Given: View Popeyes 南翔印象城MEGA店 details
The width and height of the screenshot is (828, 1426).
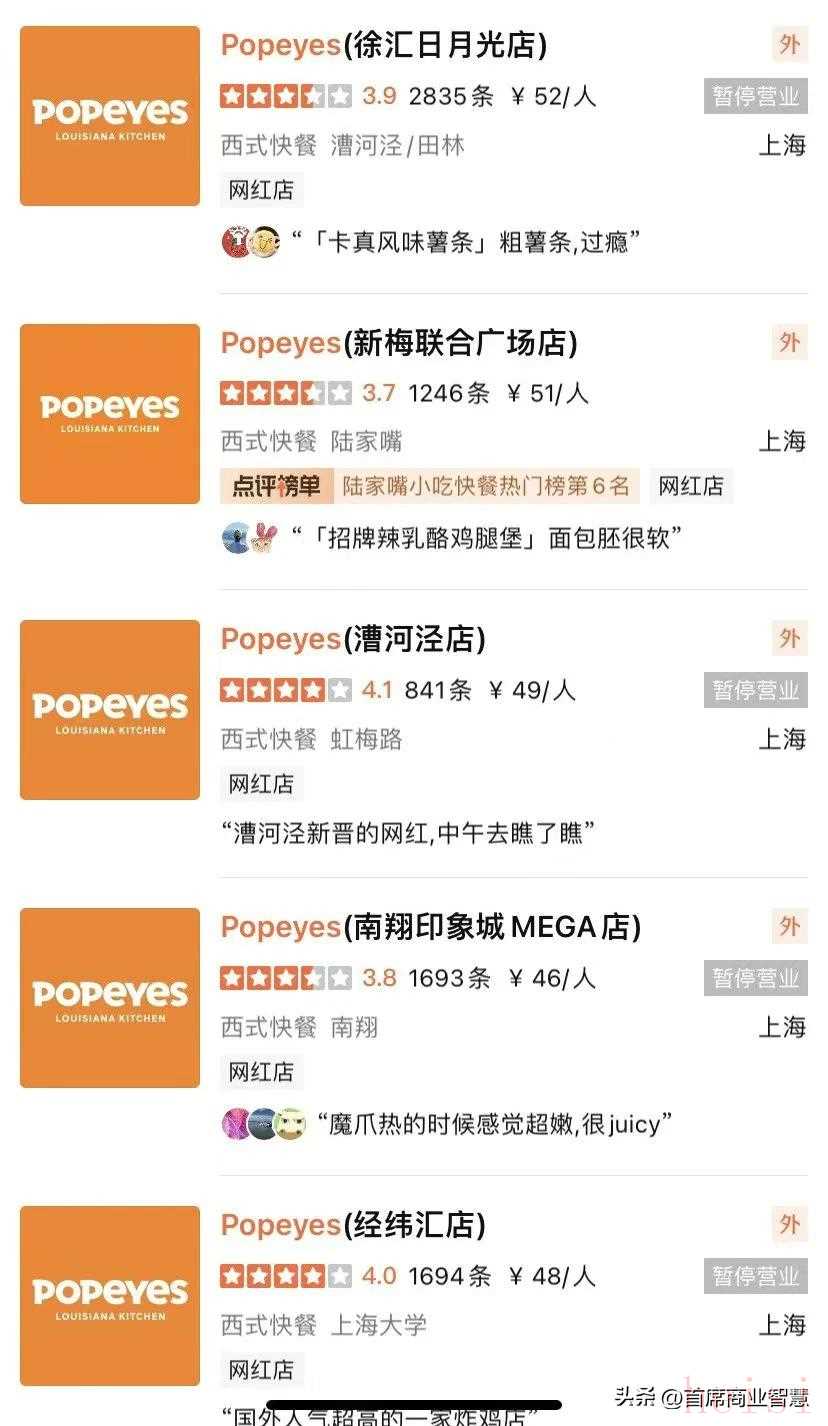Looking at the screenshot, I should (x=431, y=927).
